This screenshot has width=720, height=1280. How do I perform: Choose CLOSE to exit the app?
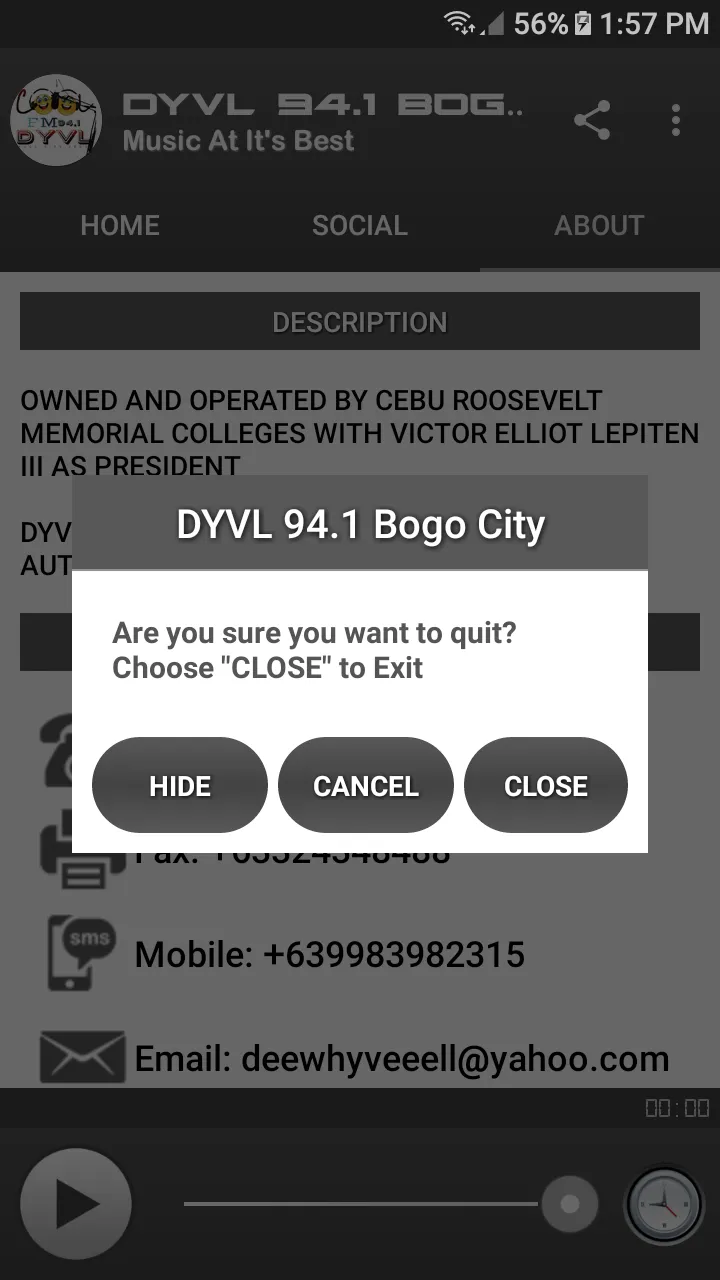[546, 785]
